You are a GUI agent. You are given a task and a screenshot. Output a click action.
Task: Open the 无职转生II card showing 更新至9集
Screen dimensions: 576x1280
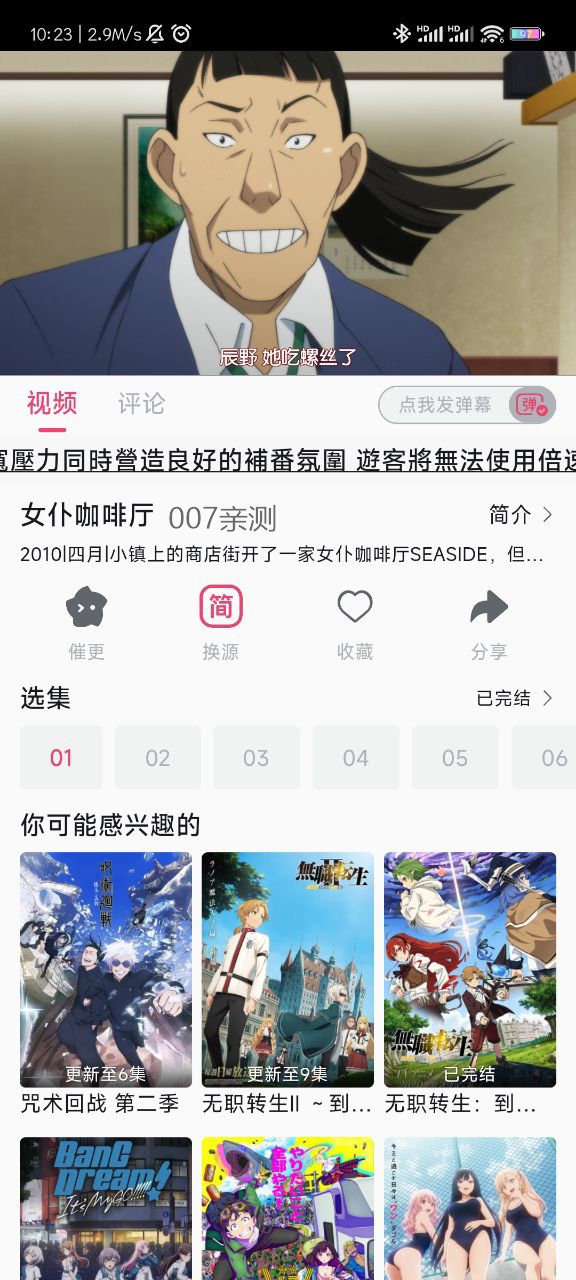(x=288, y=984)
